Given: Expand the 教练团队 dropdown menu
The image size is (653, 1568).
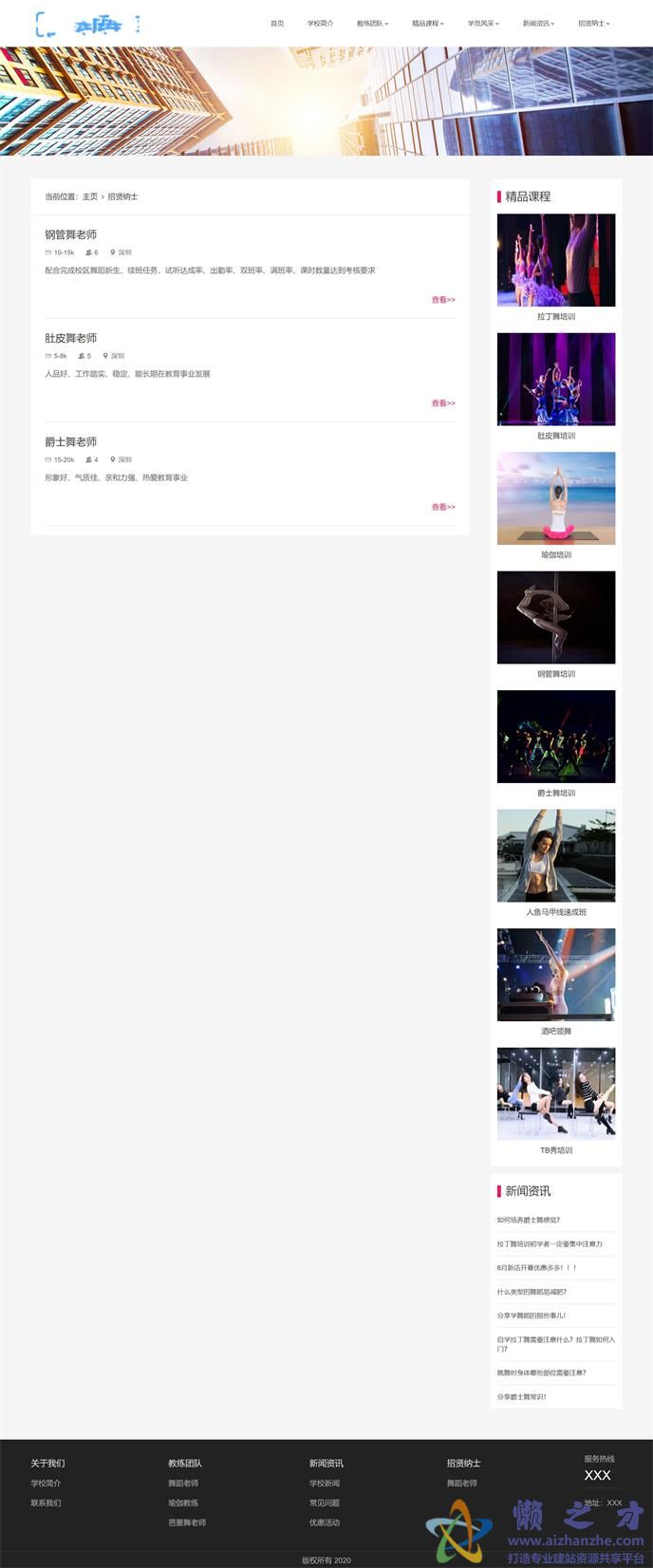Looking at the screenshot, I should 372,23.
